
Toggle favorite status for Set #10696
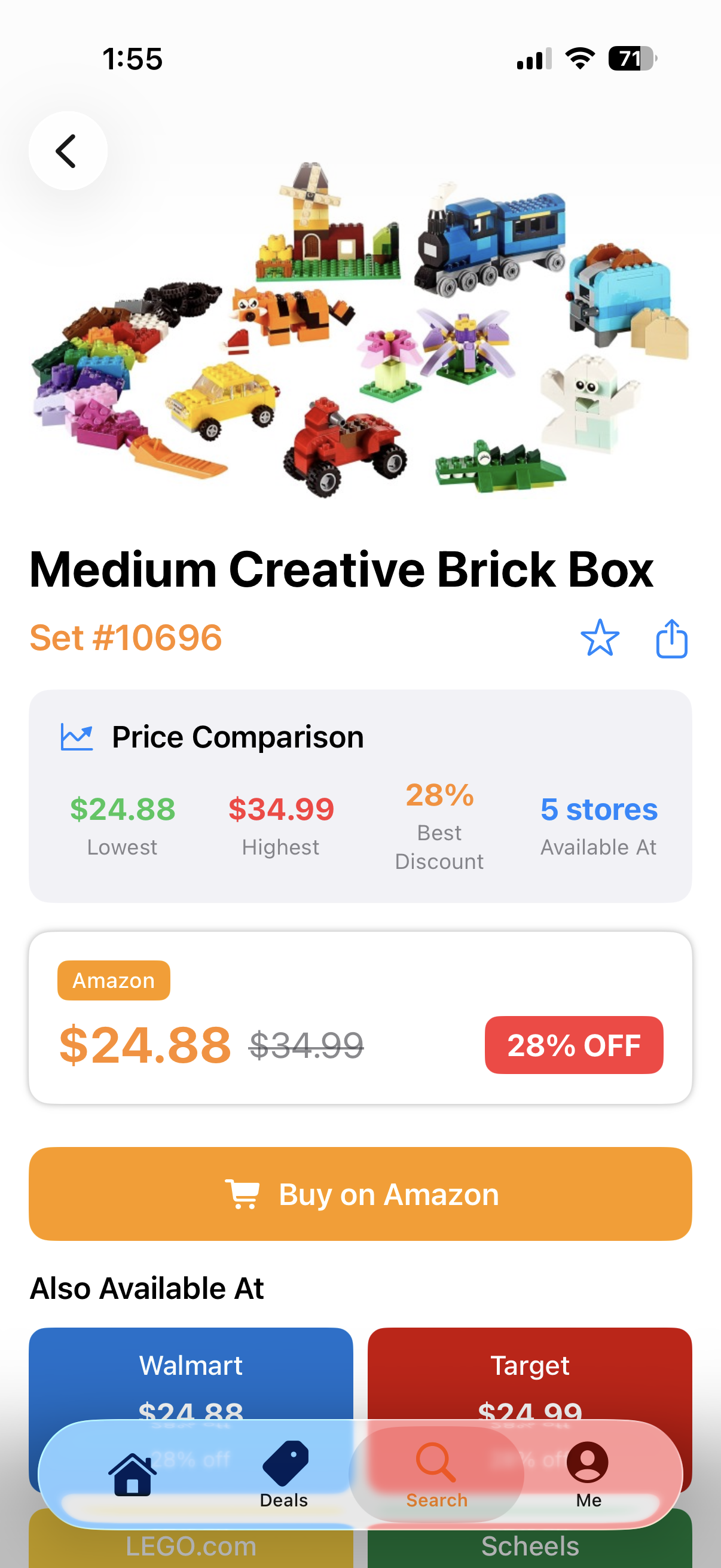pyautogui.click(x=601, y=637)
